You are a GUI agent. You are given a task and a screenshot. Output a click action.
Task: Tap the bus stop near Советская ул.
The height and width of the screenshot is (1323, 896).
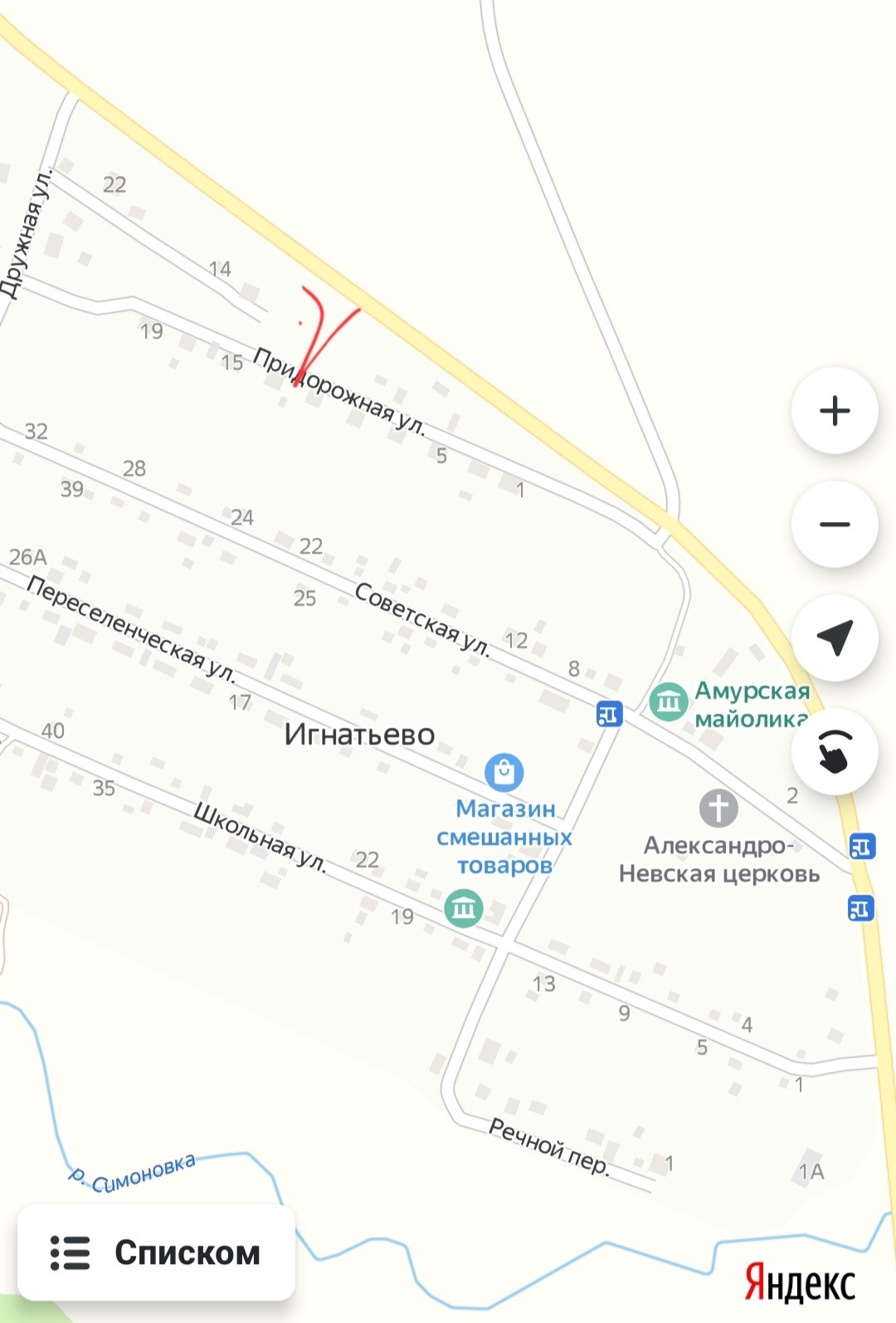point(610,713)
